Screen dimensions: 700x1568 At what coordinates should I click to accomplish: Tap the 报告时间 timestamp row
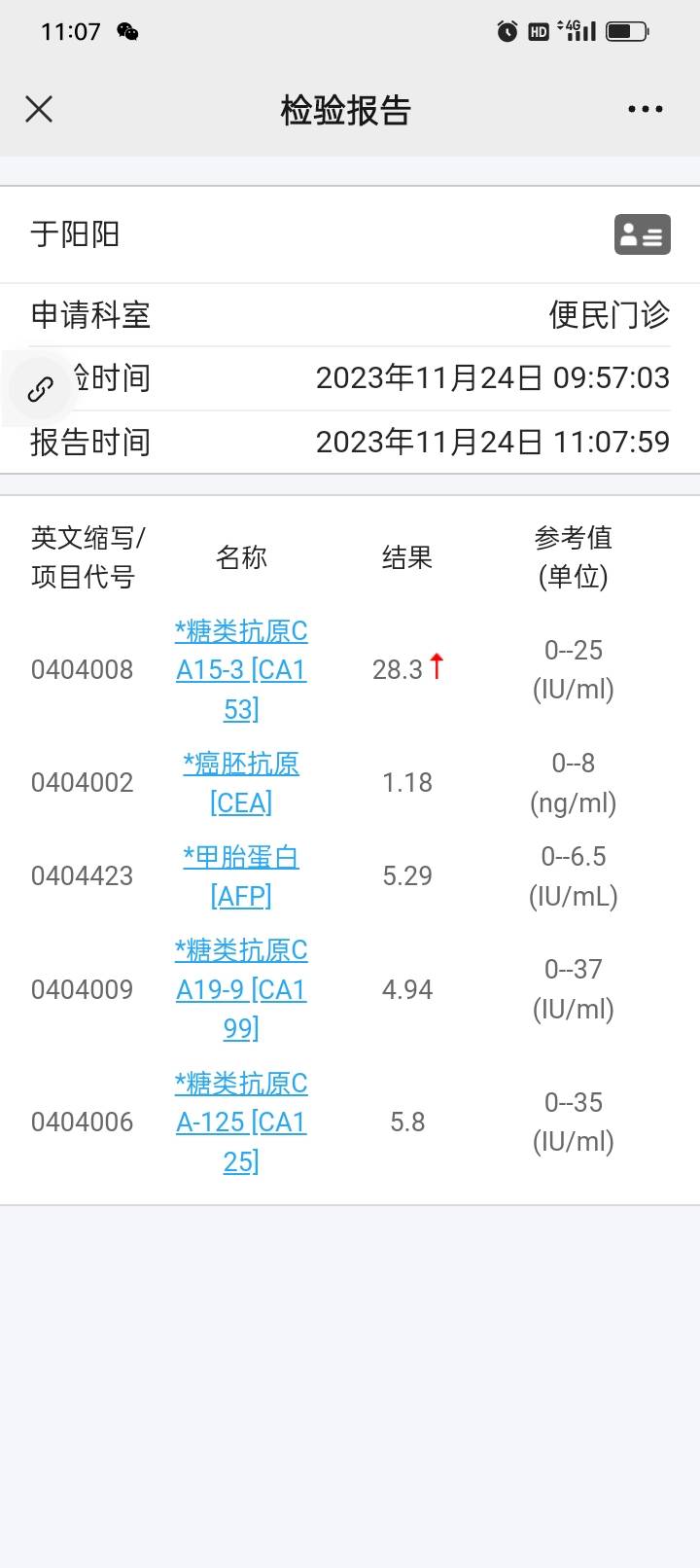491,443
